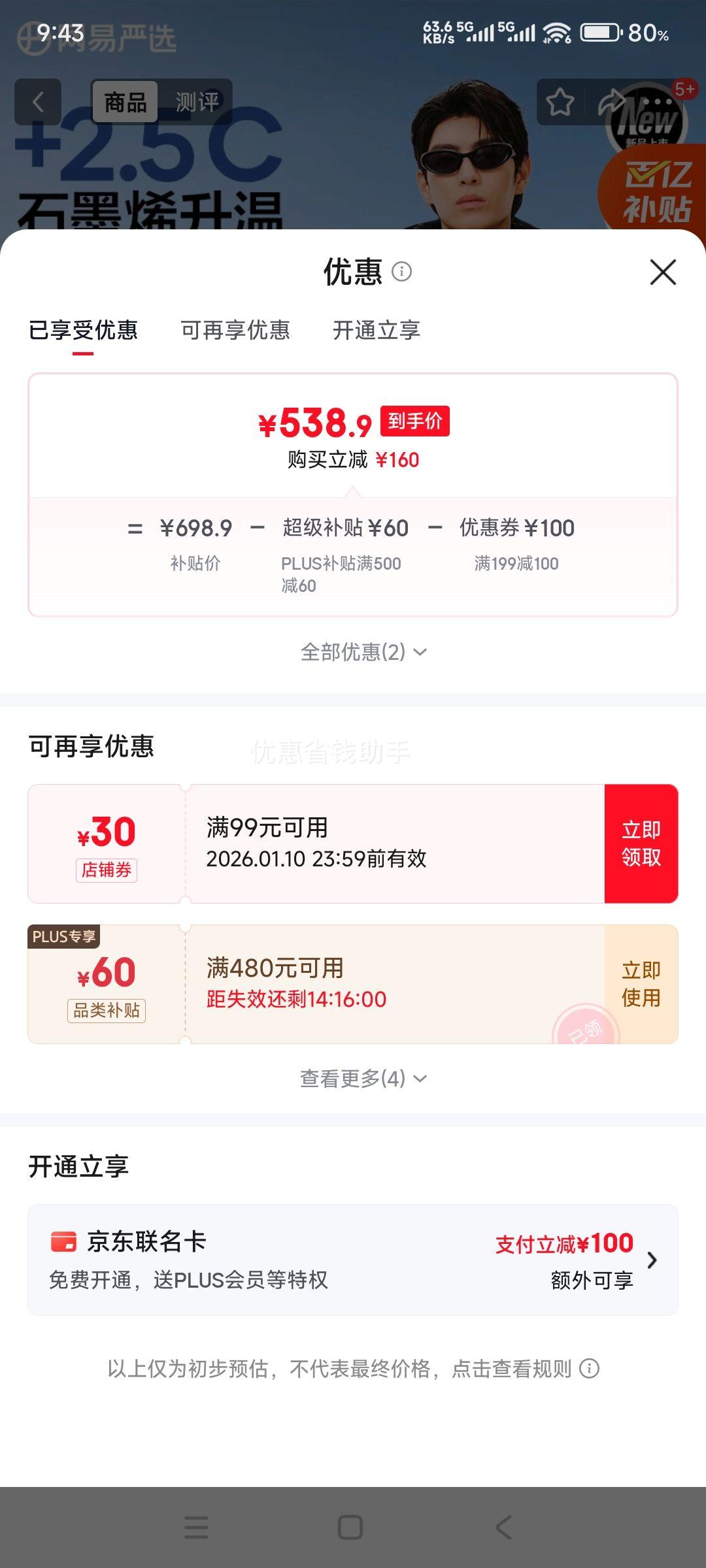The height and width of the screenshot is (1568, 706).
Task: Switch to the 可再享优惠 tab
Action: 237,331
